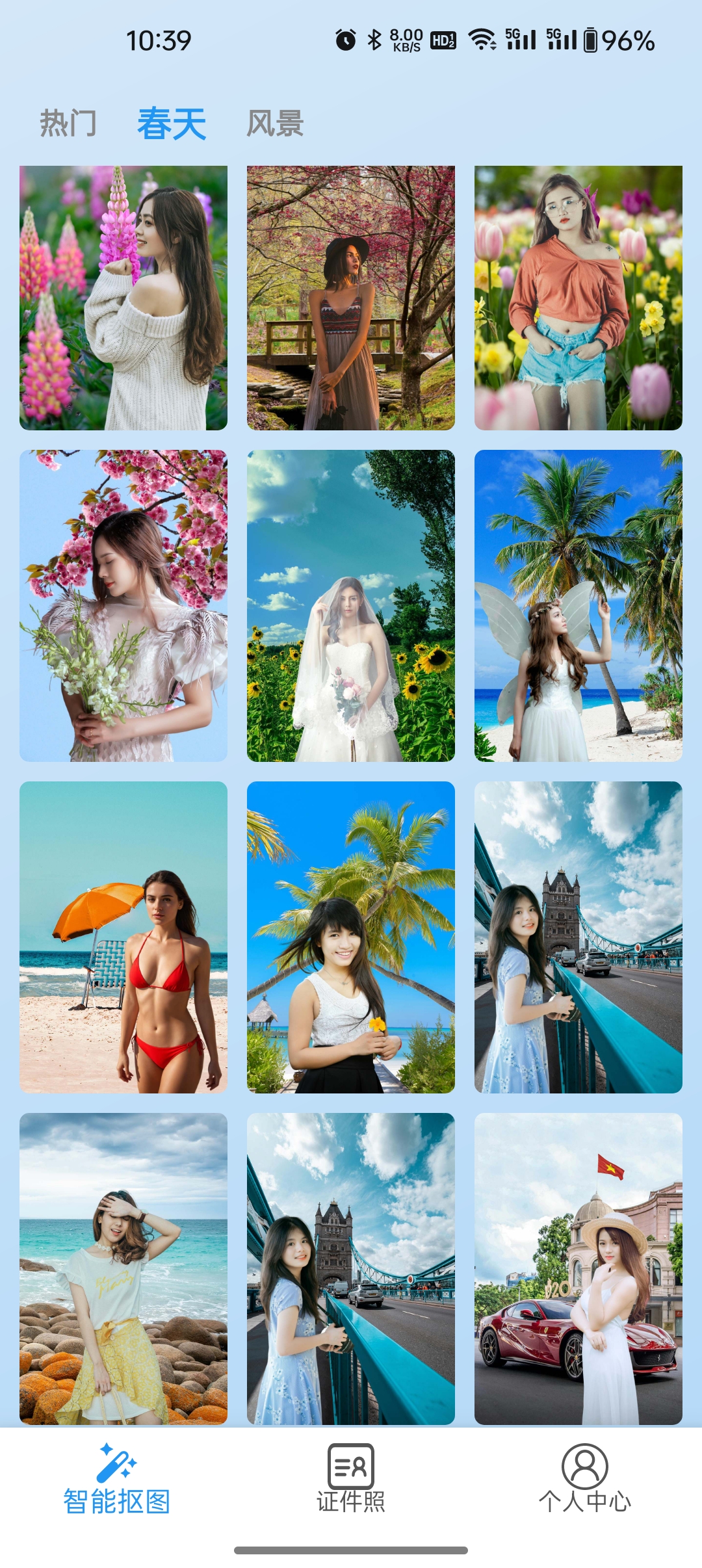Tap the 智能抠图 tab
The image size is (702, 1568).
[x=117, y=1479]
